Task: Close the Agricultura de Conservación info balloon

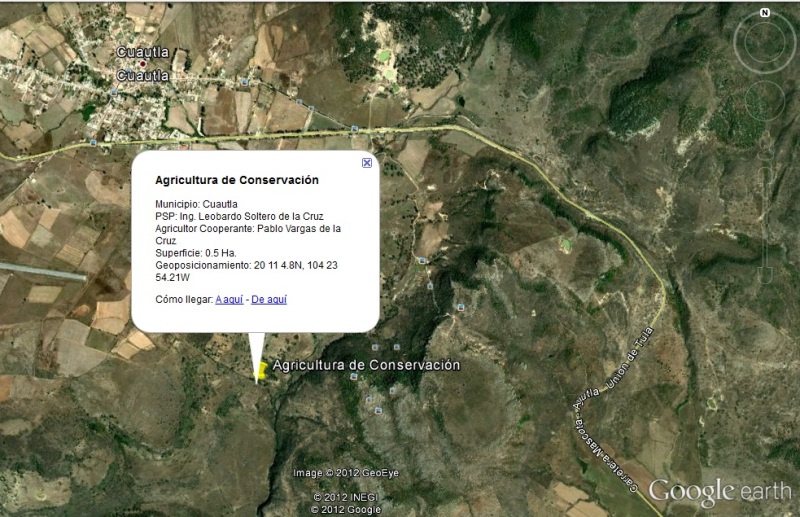Action: click(367, 163)
